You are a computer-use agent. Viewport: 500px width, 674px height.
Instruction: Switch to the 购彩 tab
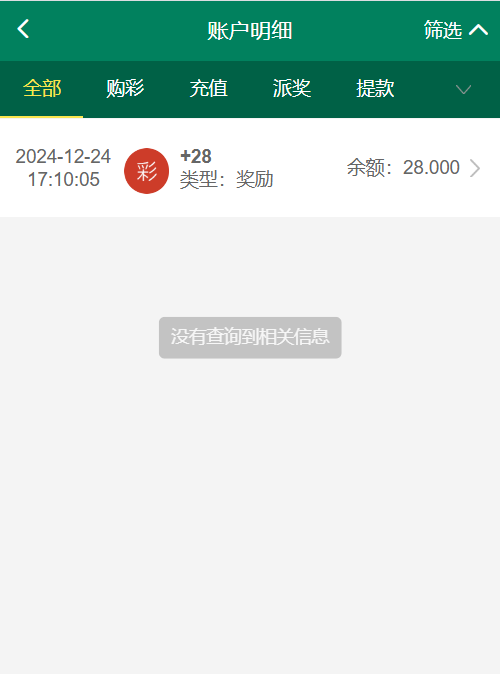(x=125, y=89)
